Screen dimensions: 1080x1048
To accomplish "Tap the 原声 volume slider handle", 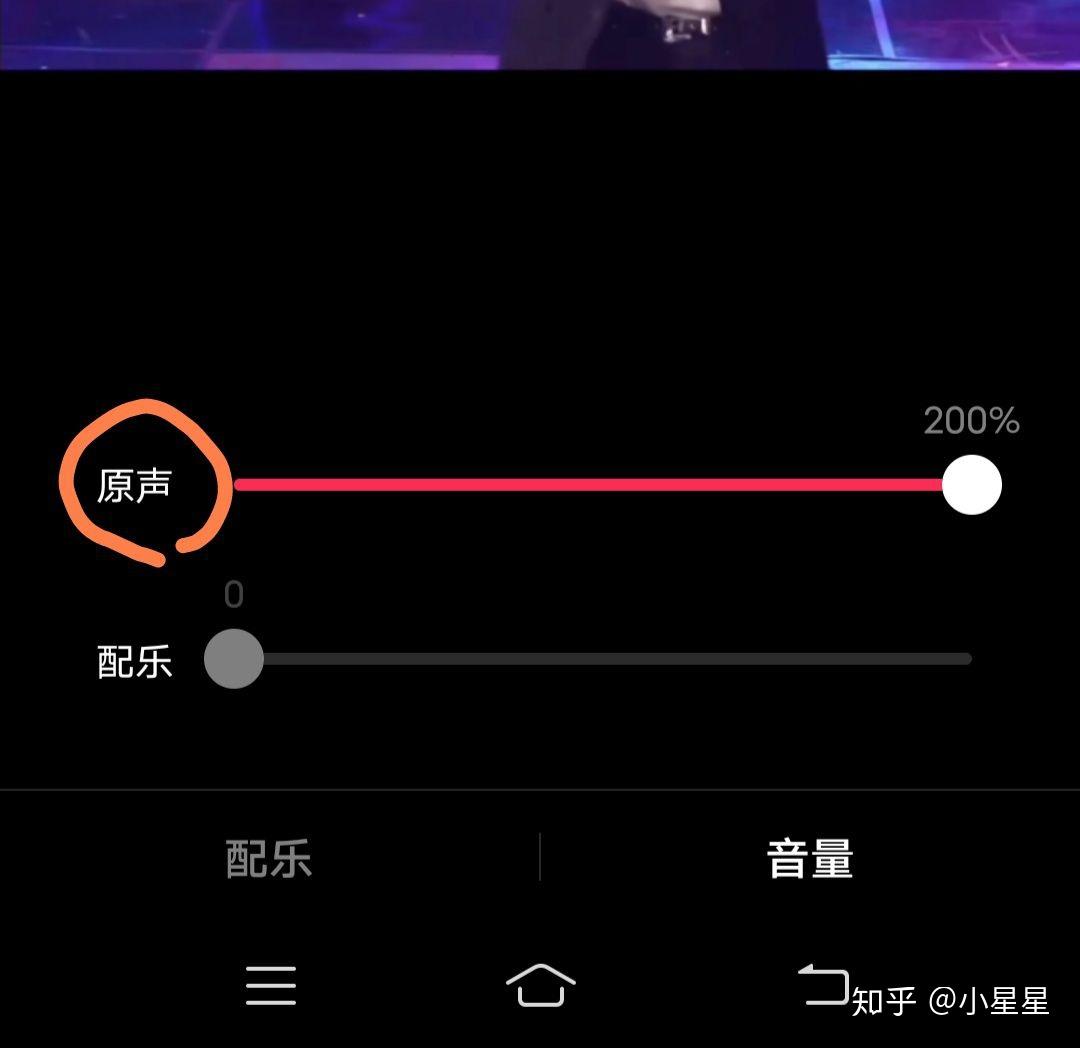I will coord(971,485).
